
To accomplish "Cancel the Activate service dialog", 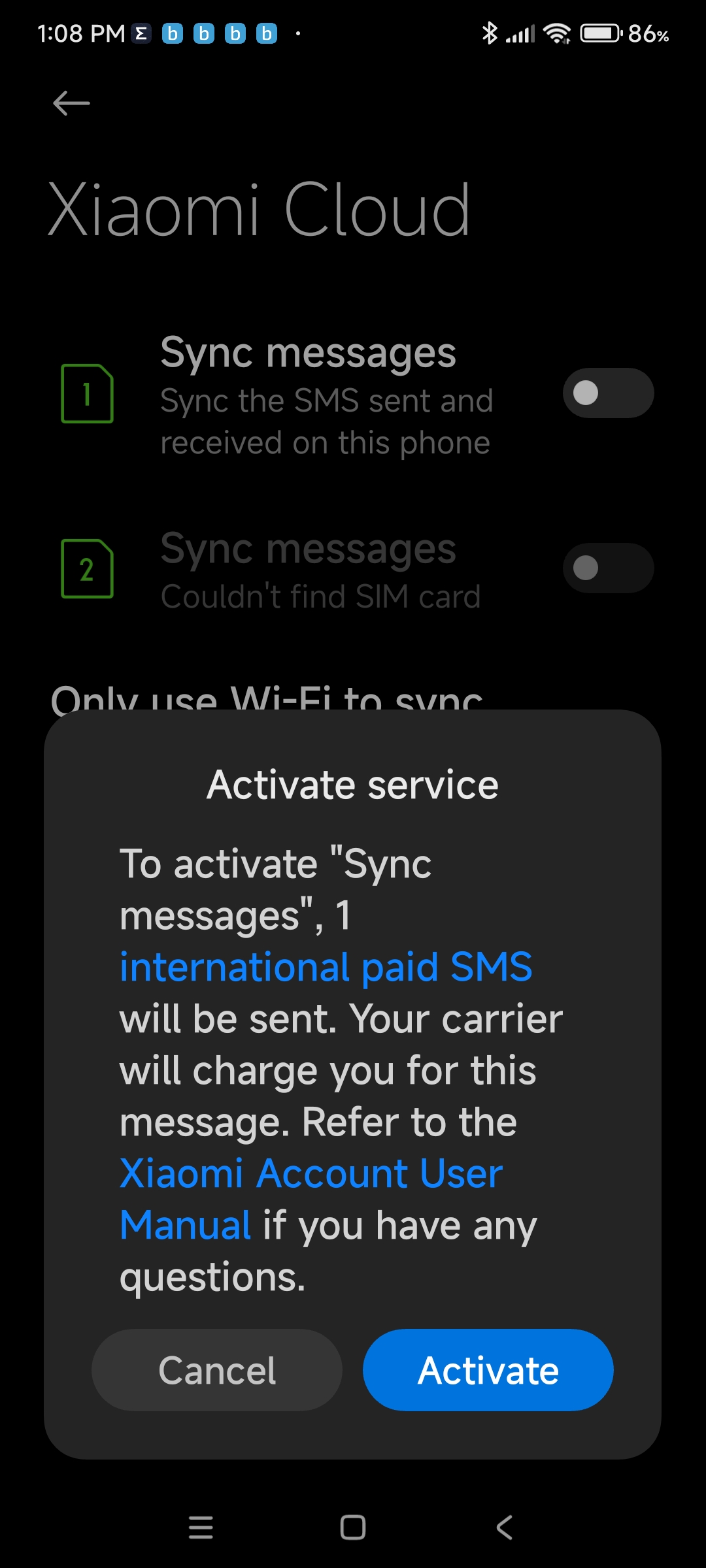I will (217, 1370).
